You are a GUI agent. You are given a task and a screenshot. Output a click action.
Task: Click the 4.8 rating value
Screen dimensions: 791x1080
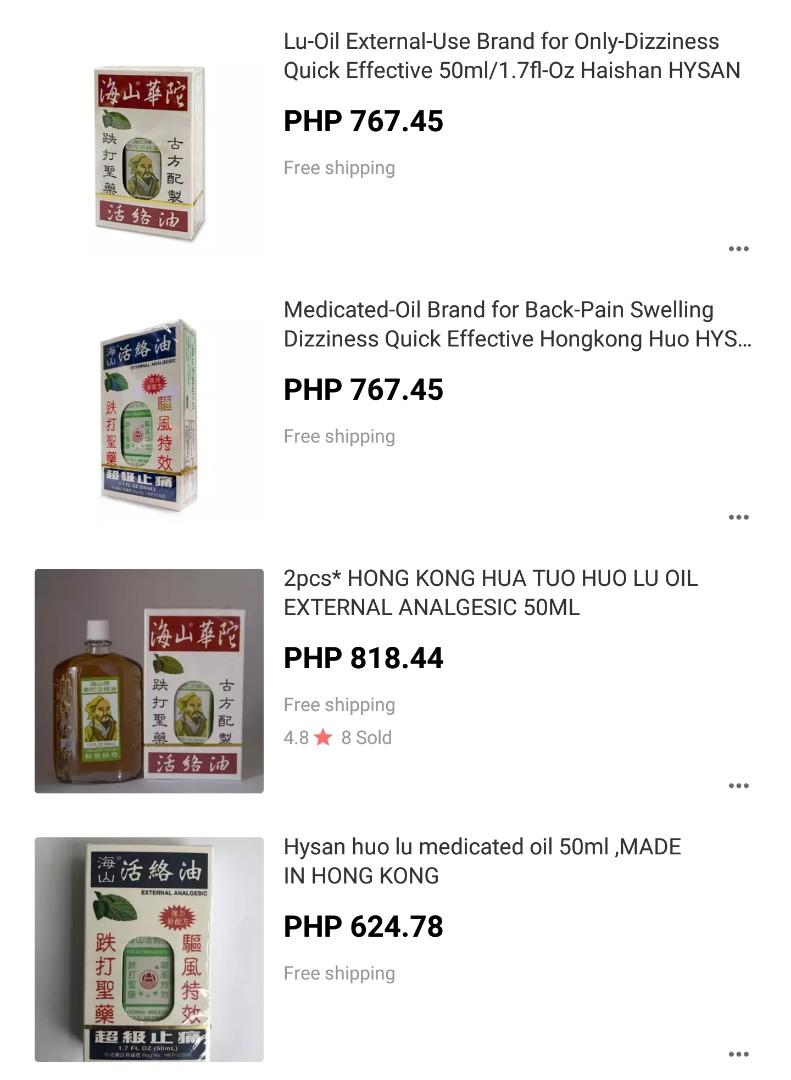click(x=295, y=737)
